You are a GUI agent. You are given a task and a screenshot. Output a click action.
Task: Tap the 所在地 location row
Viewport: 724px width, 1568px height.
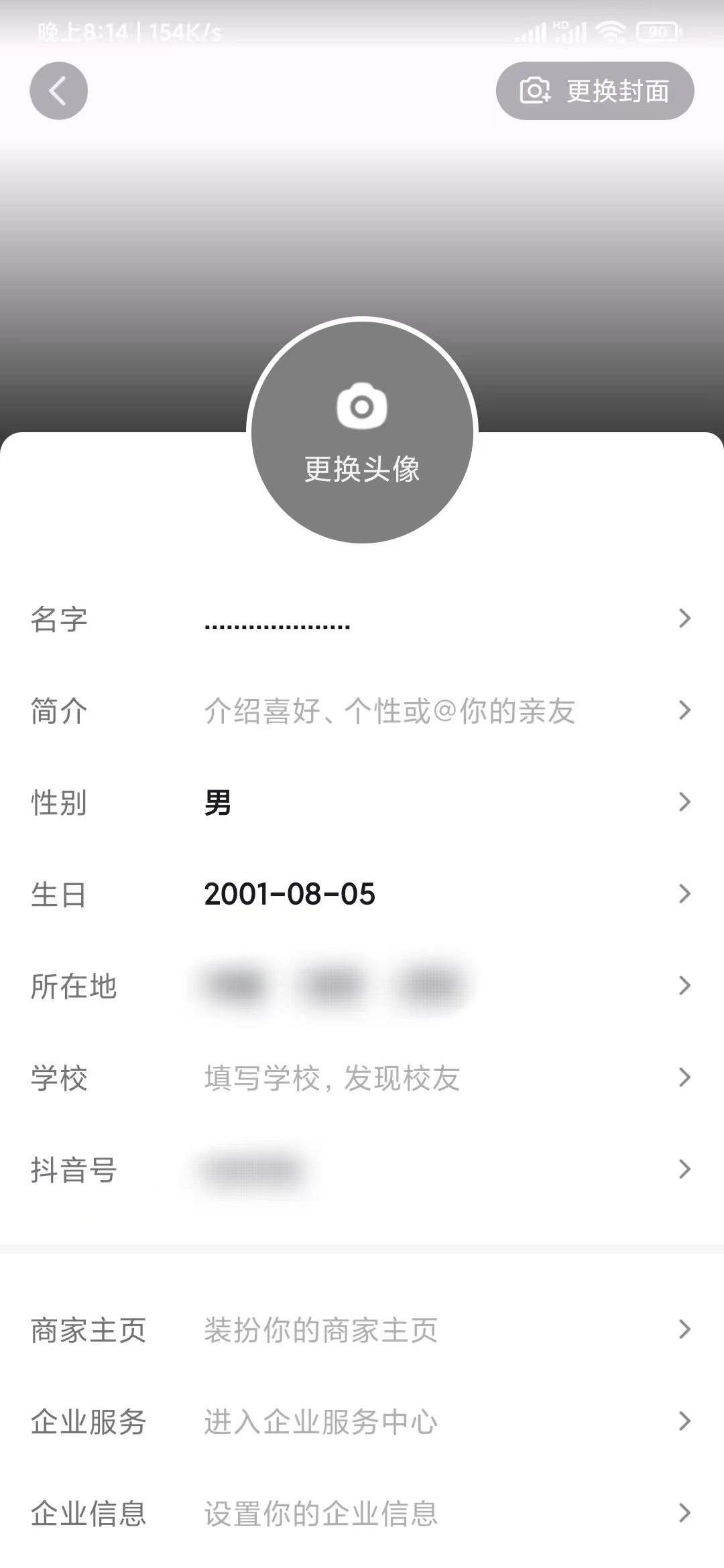[362, 986]
